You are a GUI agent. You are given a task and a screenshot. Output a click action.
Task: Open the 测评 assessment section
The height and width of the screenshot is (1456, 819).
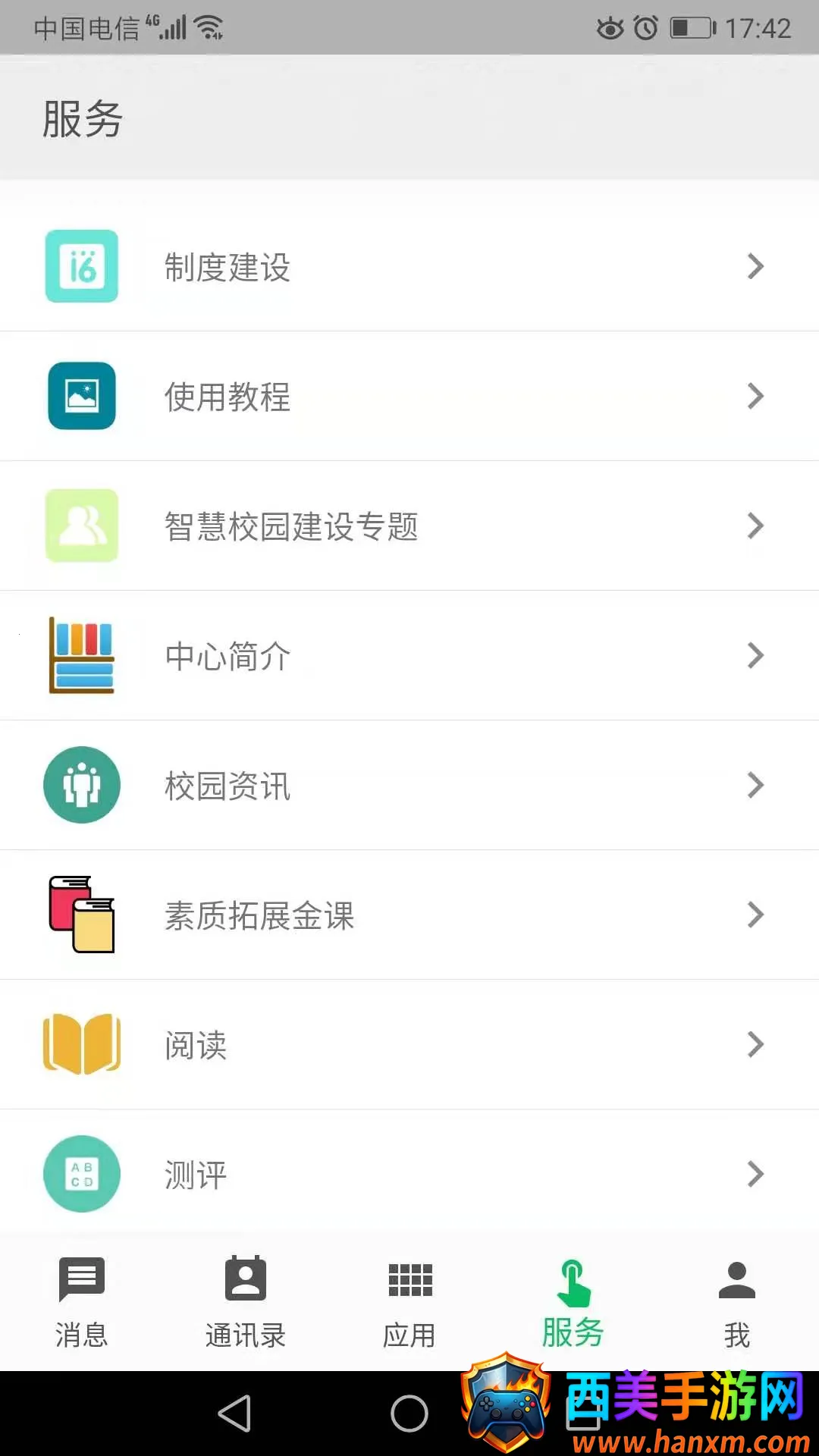[x=409, y=1174]
